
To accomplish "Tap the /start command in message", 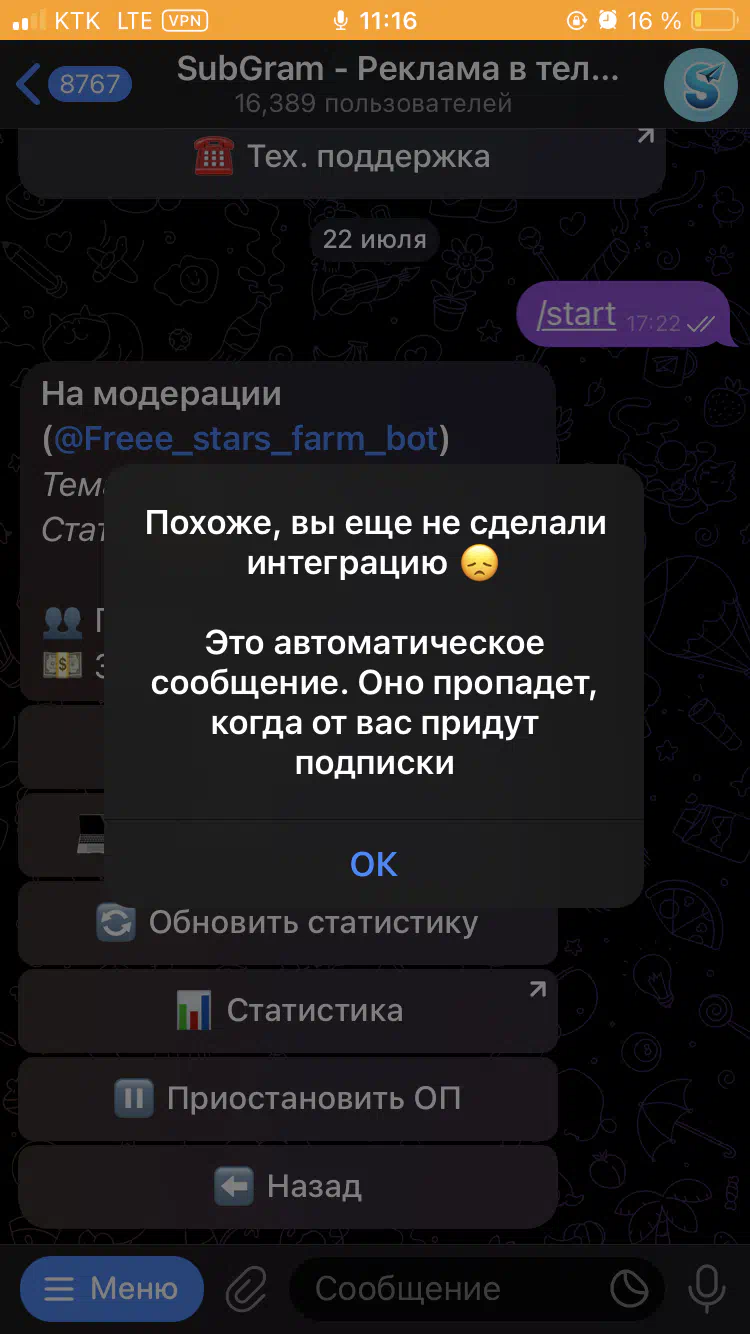I will (576, 314).
